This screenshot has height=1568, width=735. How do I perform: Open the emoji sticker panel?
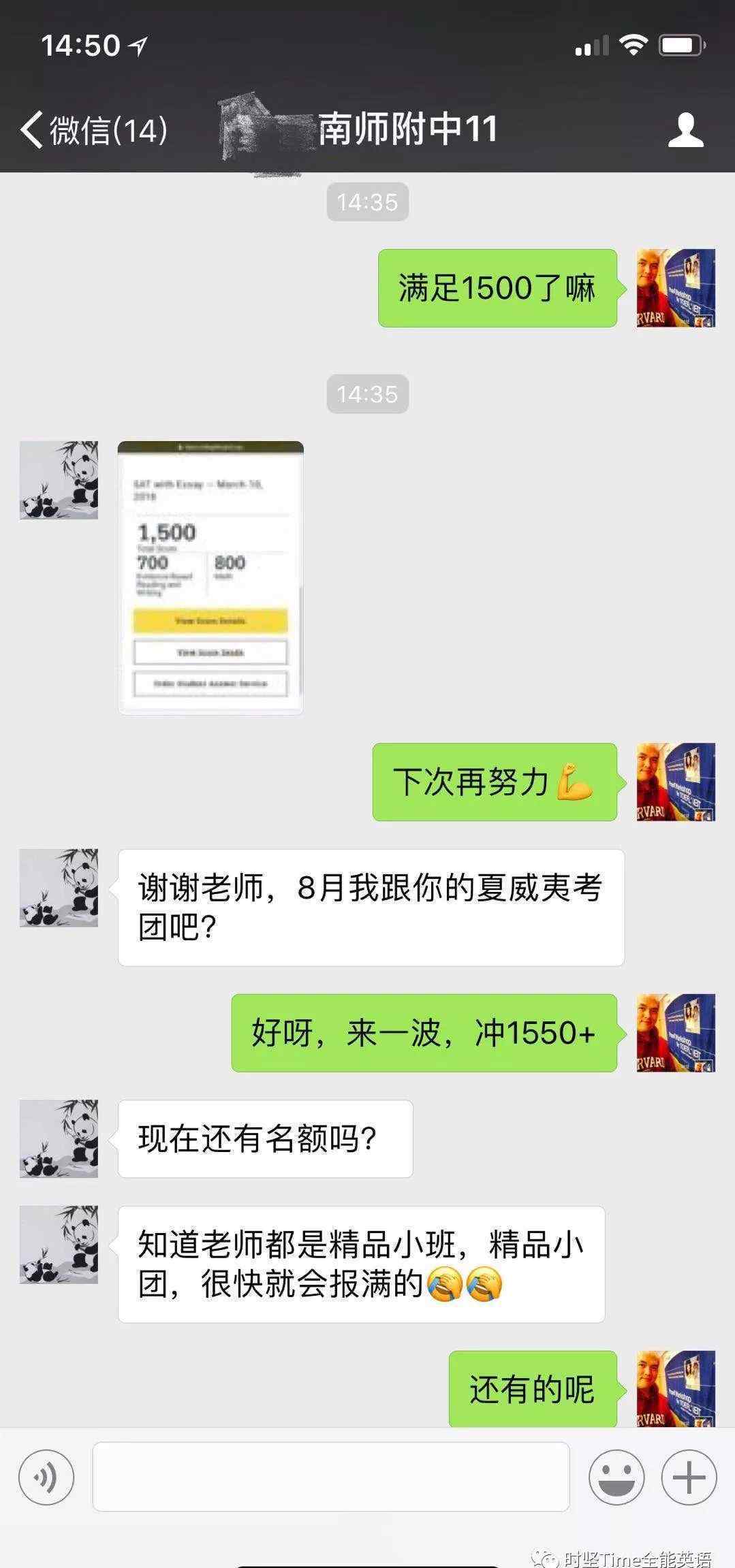(x=616, y=1477)
